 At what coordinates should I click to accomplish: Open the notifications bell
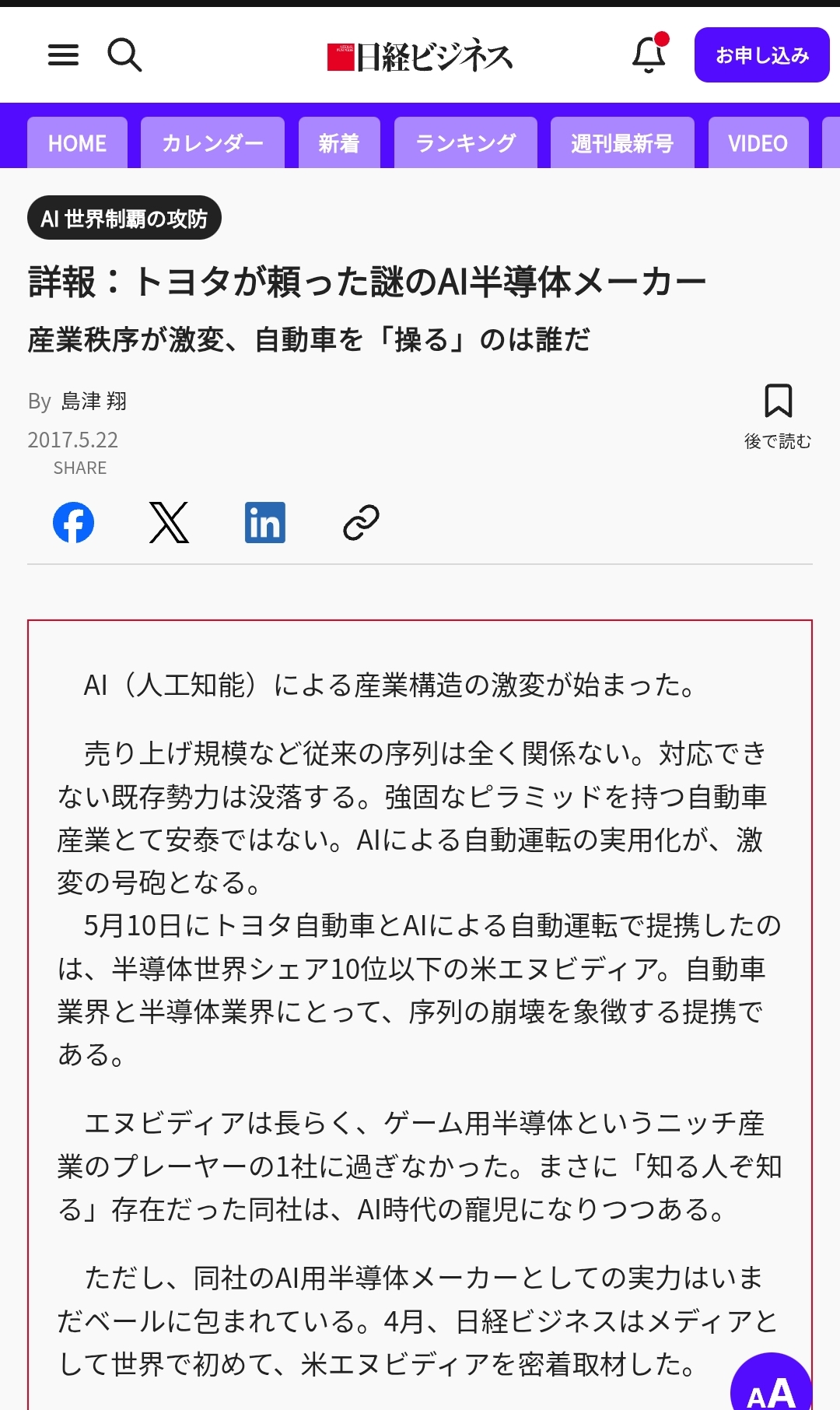tap(649, 54)
